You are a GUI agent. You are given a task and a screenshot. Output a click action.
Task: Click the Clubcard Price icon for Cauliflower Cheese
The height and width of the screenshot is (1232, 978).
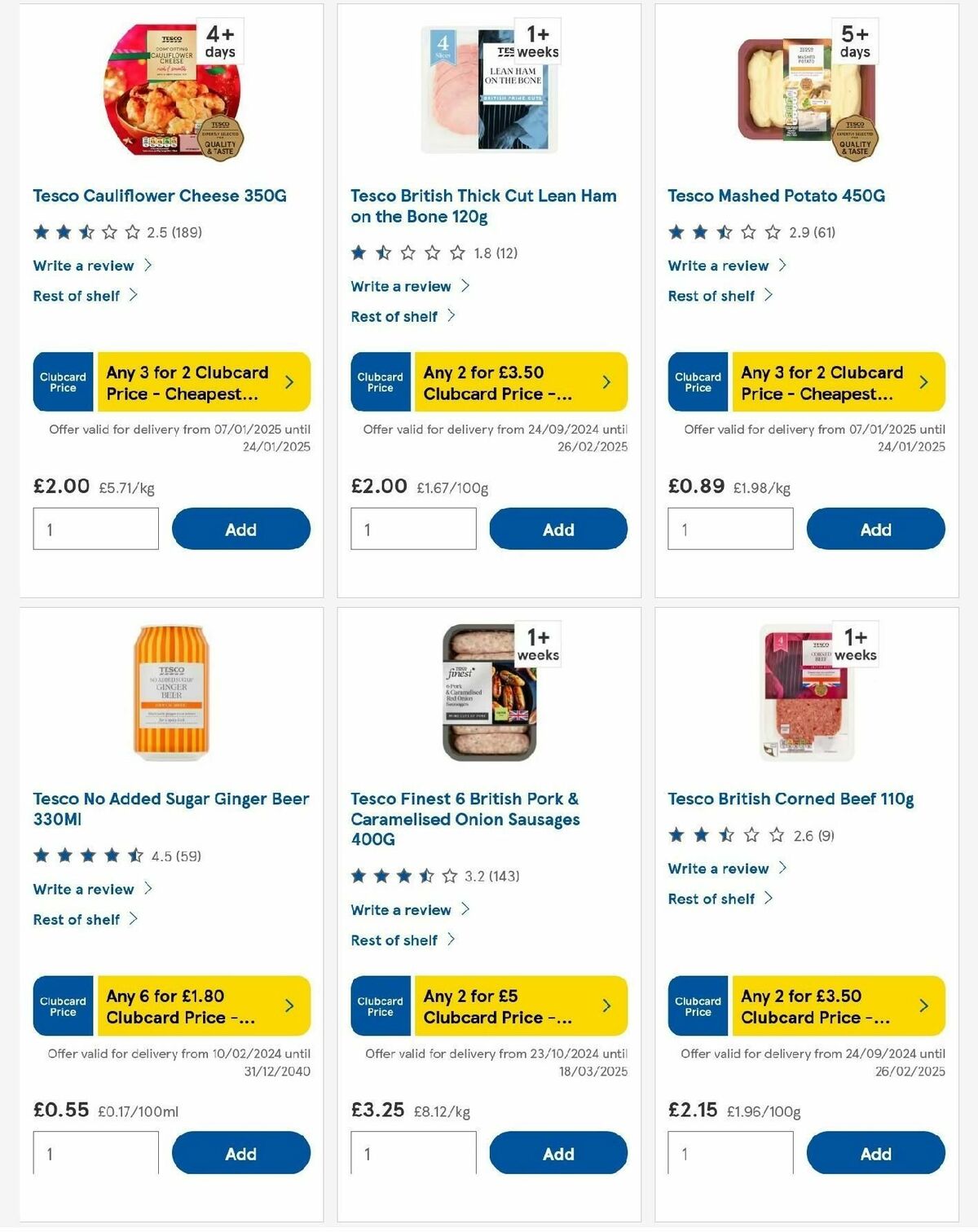click(62, 381)
